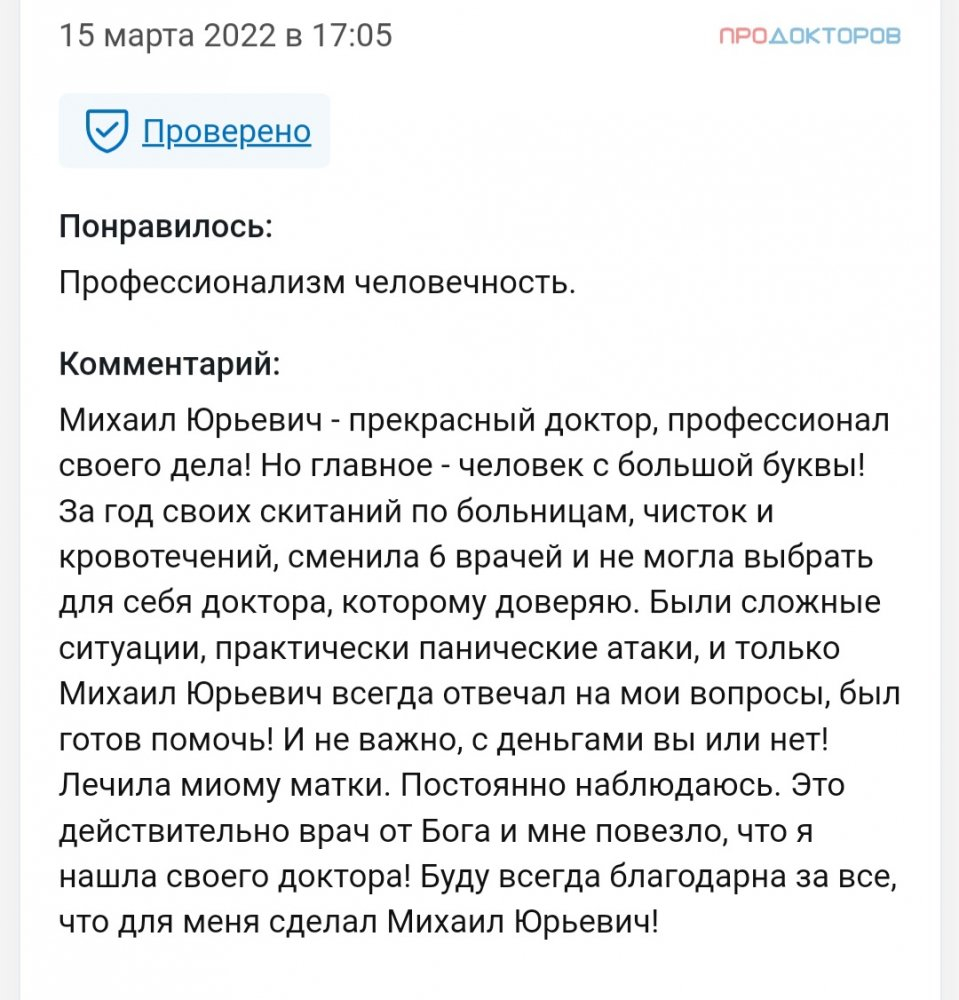Open the Проверено verification link

226,132
